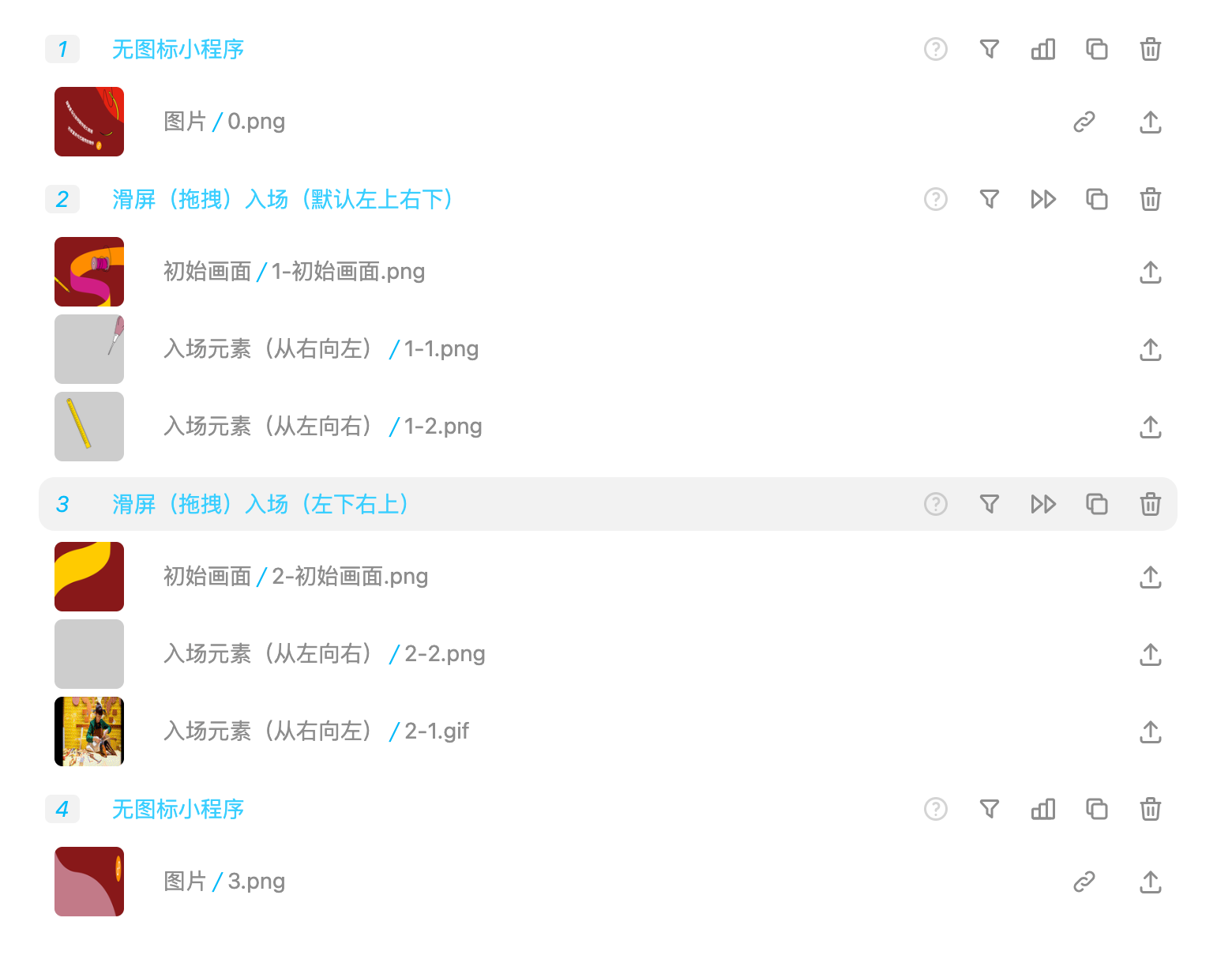This screenshot has width=1232, height=959.
Task: Upload a replacement for 1-2.png
Action: click(1150, 427)
